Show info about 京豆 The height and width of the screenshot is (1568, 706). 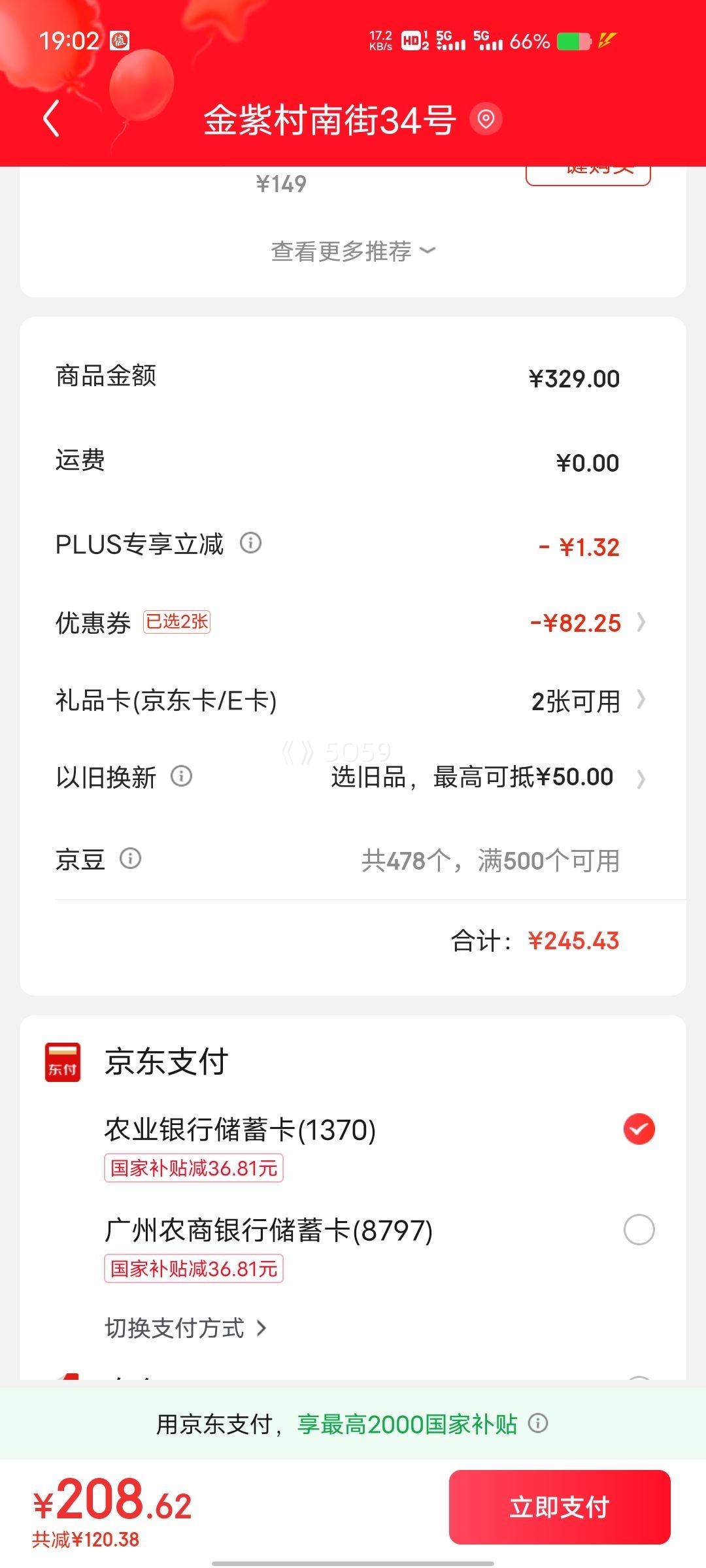[x=130, y=858]
